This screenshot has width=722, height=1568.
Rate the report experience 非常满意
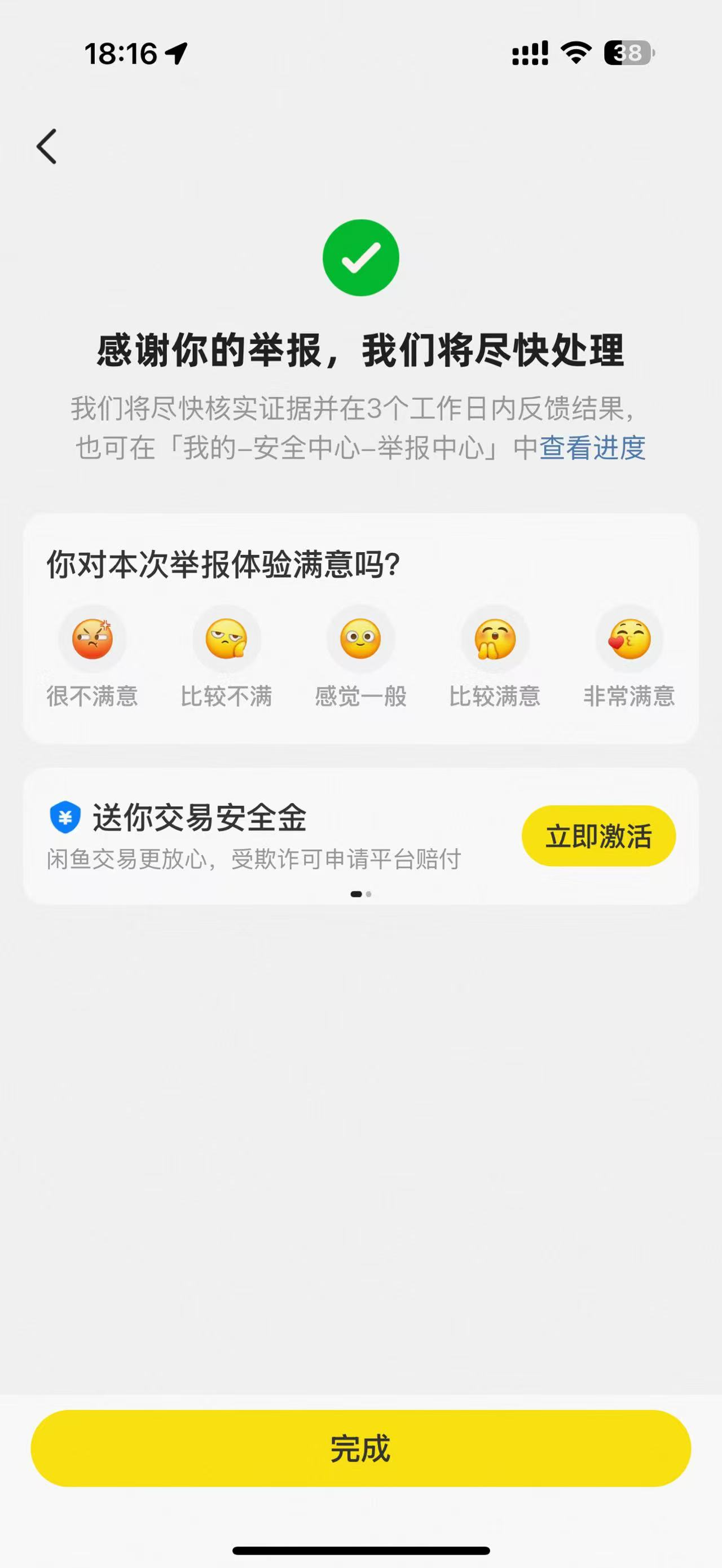tap(629, 640)
